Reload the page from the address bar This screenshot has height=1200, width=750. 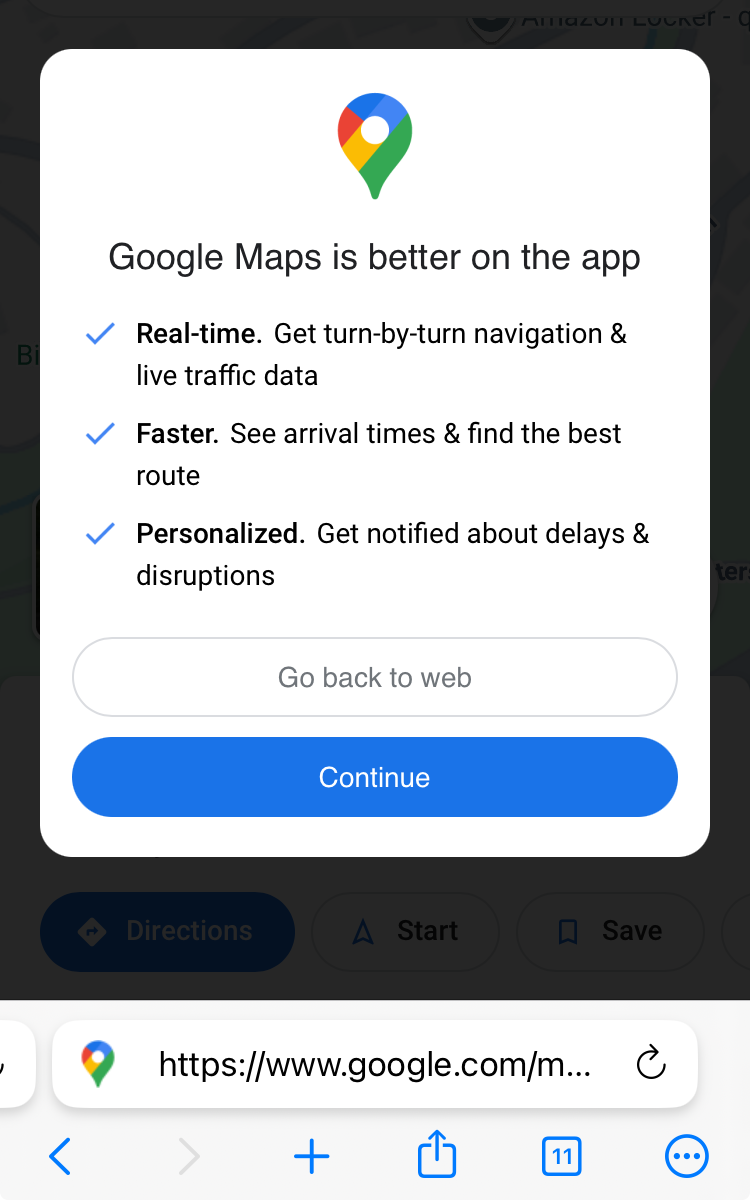(x=651, y=1063)
